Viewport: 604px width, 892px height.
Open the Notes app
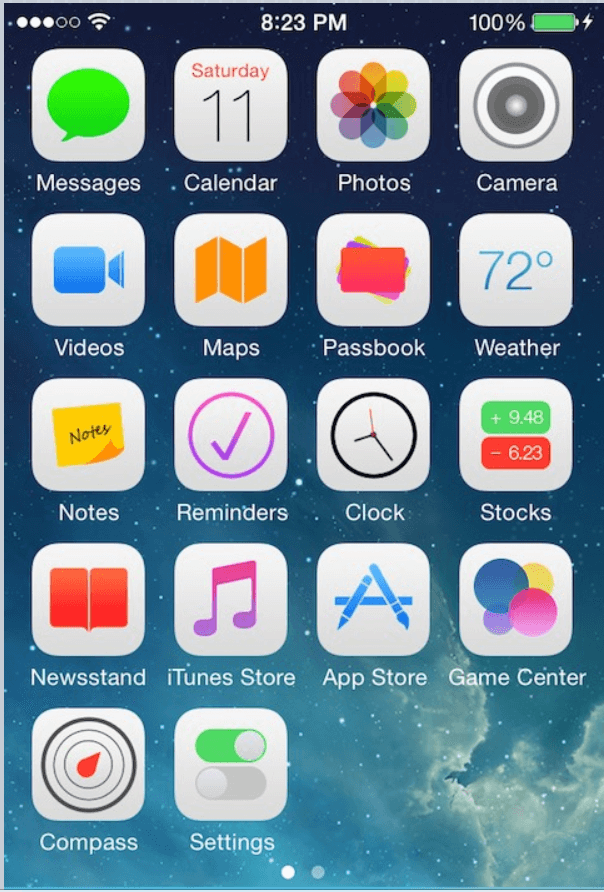(88, 435)
